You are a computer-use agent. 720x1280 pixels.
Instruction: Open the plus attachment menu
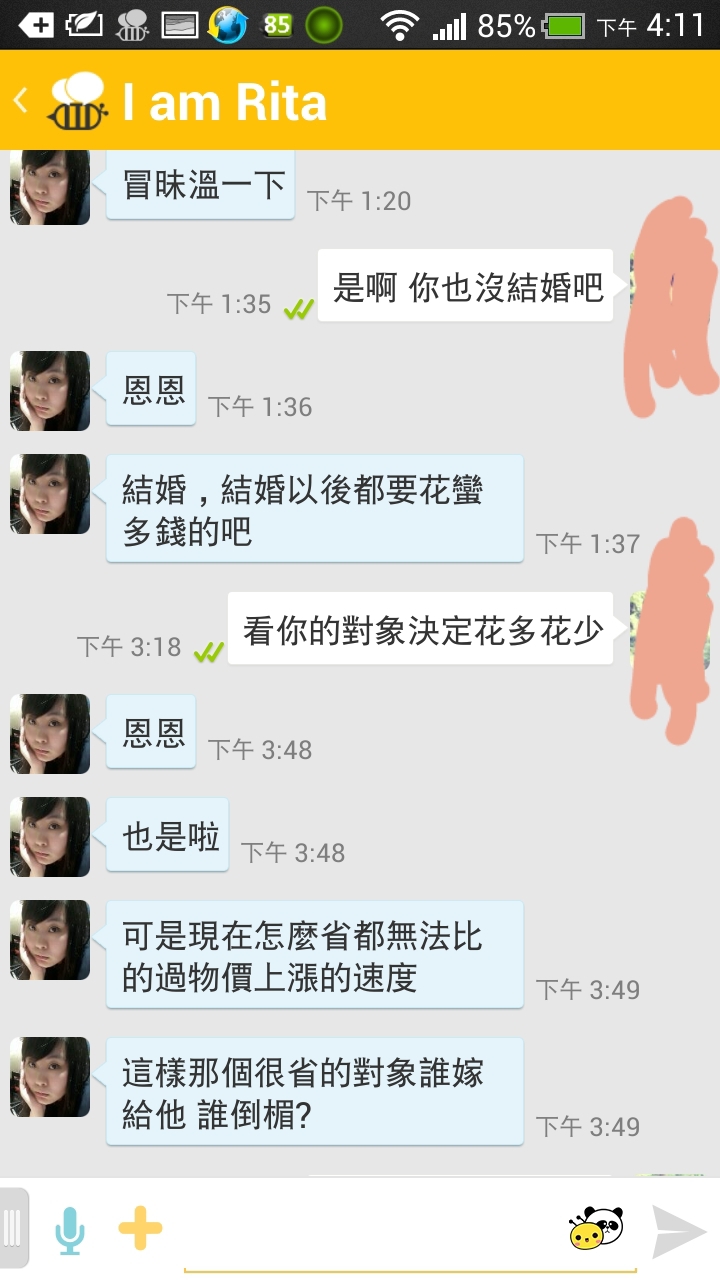point(140,1229)
